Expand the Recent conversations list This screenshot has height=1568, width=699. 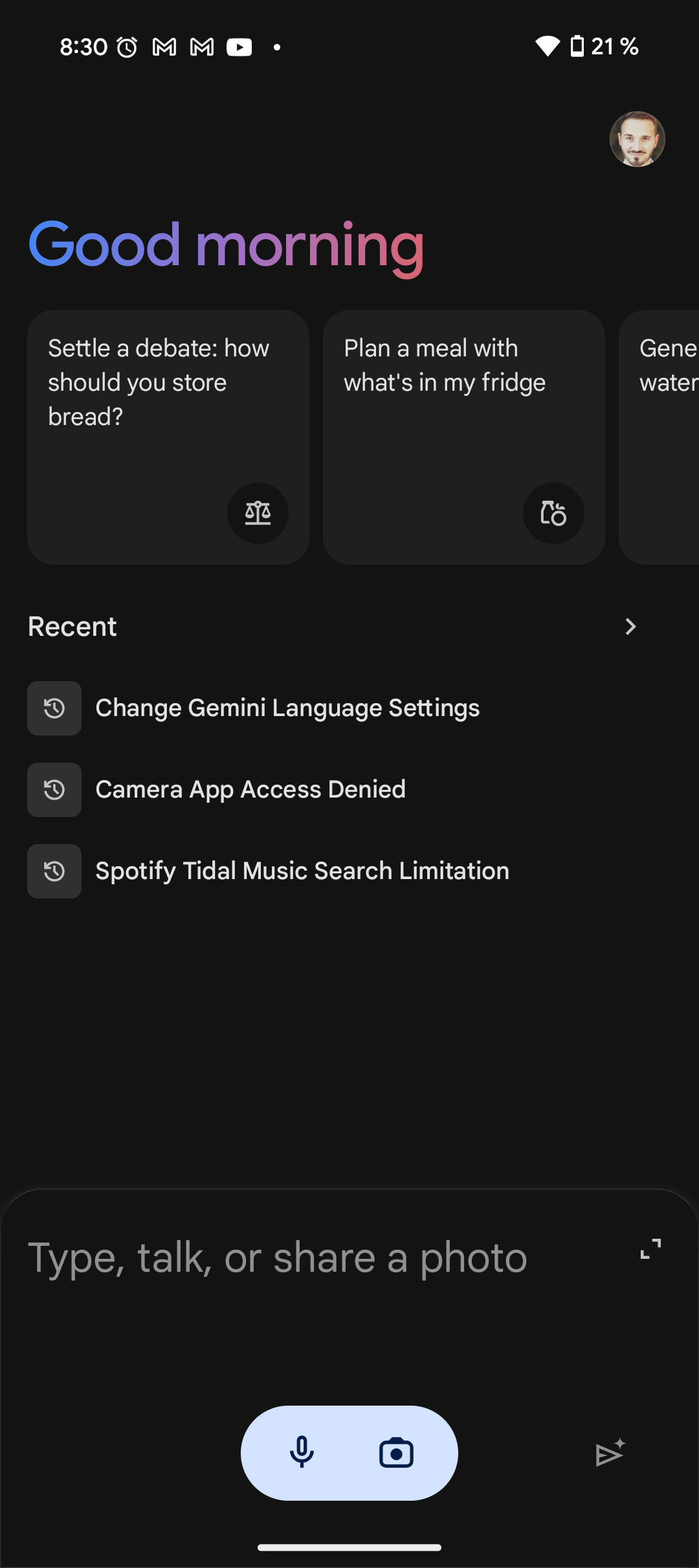pos(630,626)
